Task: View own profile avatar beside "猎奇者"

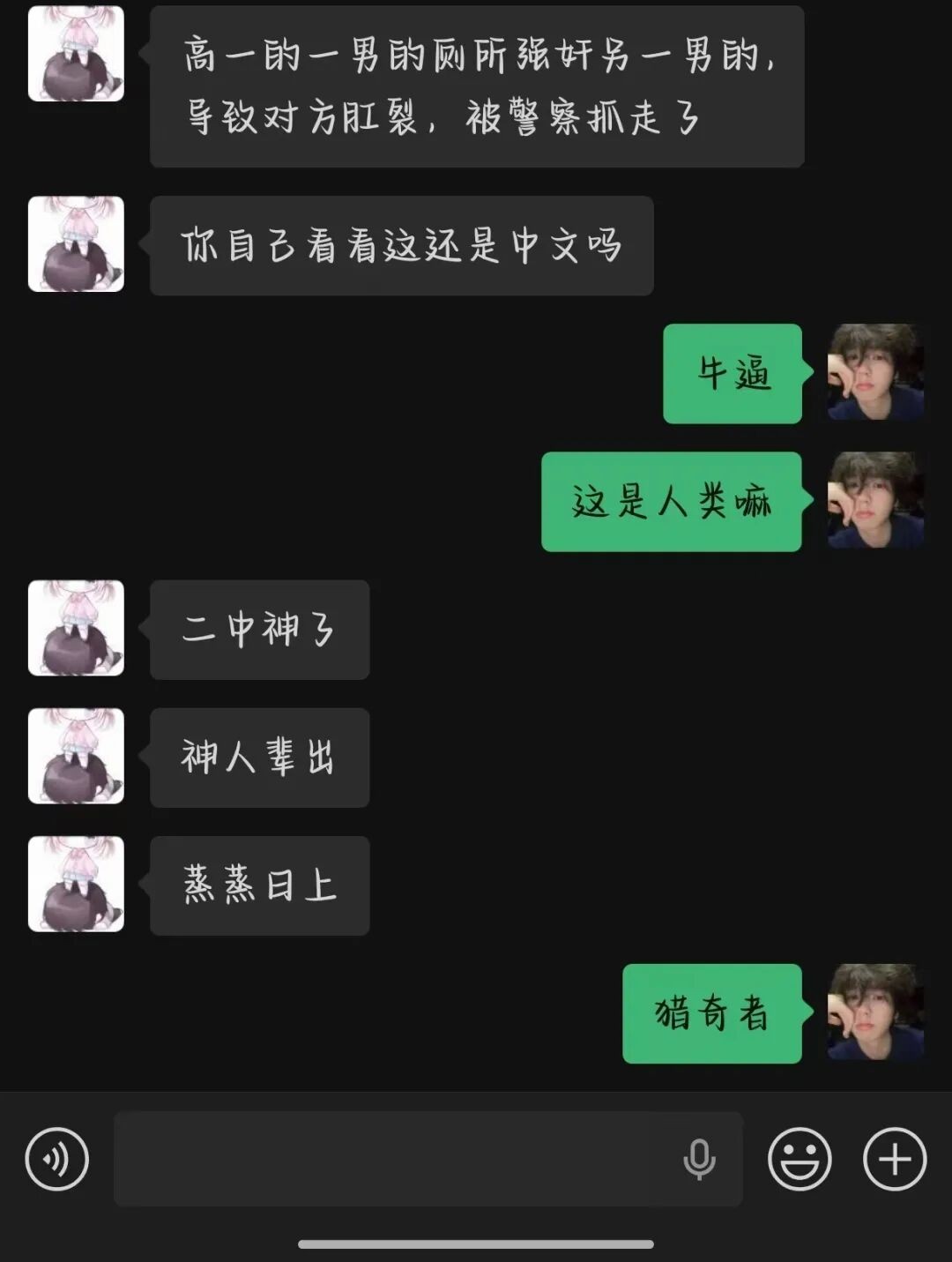Action: point(875,1012)
